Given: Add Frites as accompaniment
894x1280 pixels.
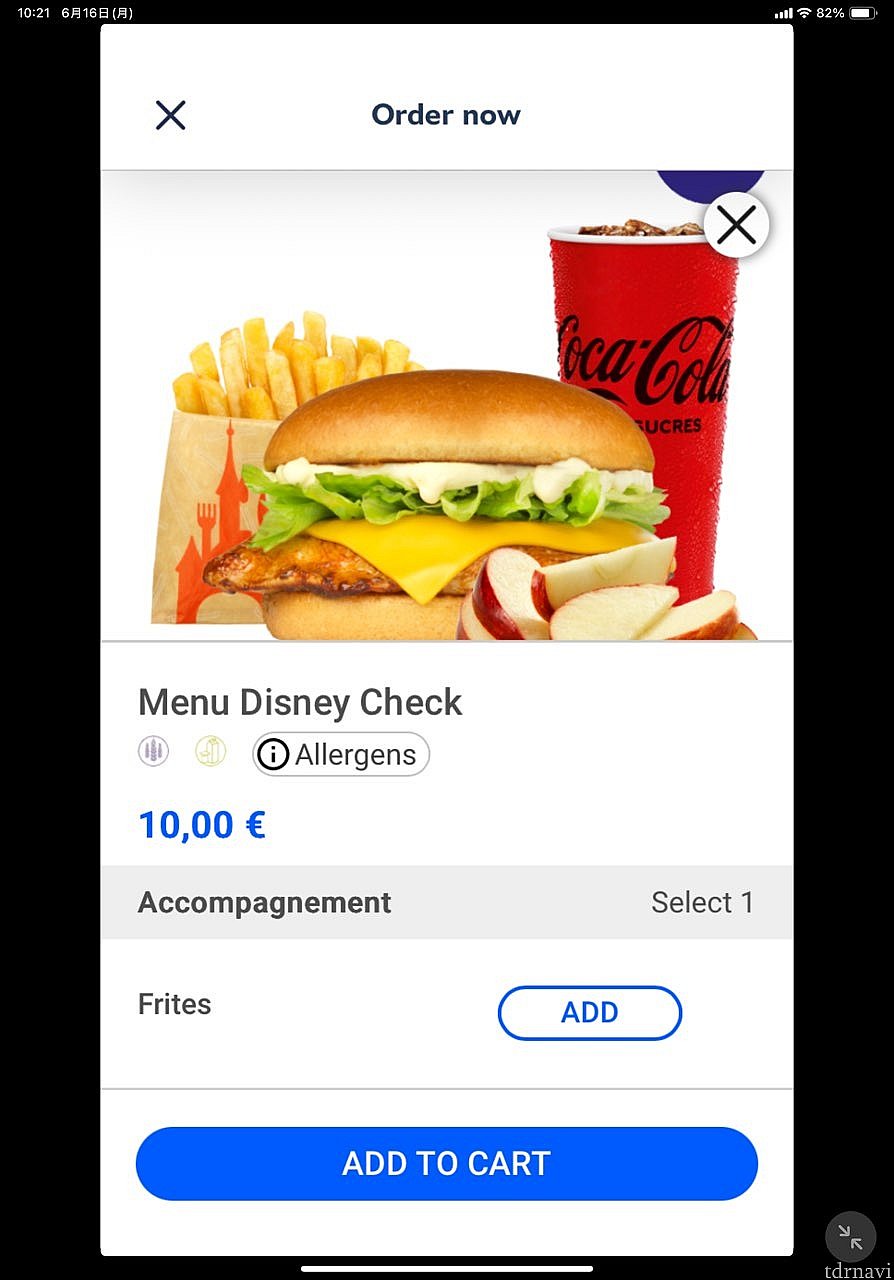Looking at the screenshot, I should point(589,1012).
